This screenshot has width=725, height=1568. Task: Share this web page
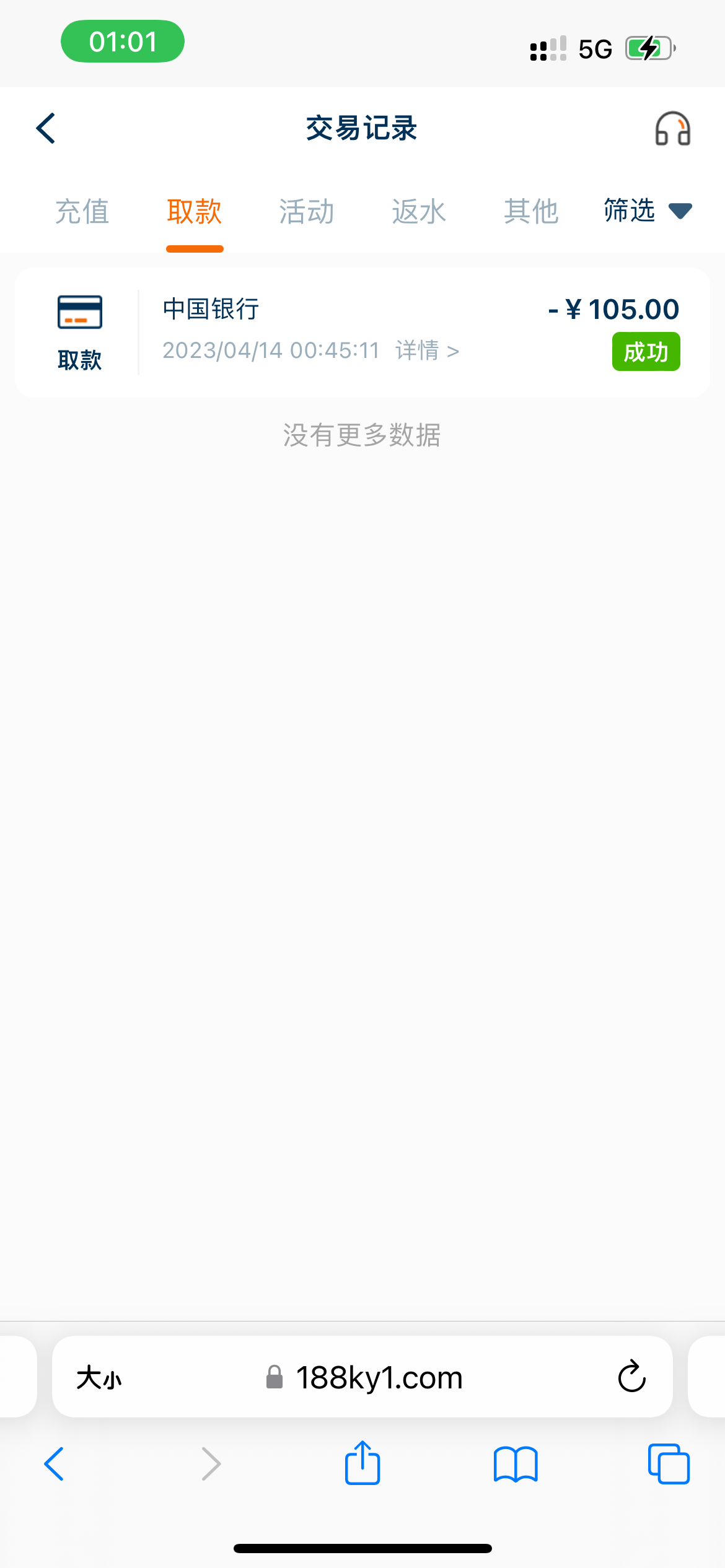pyautogui.click(x=362, y=1463)
